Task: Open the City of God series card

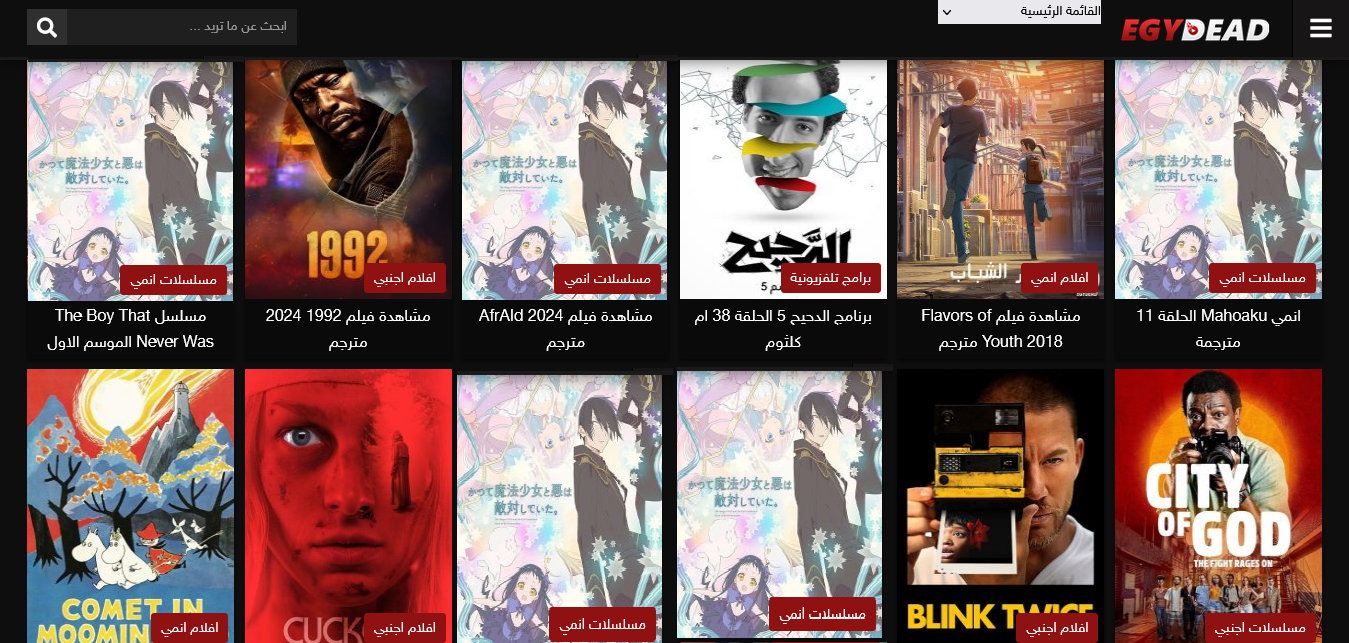Action: point(1218,500)
